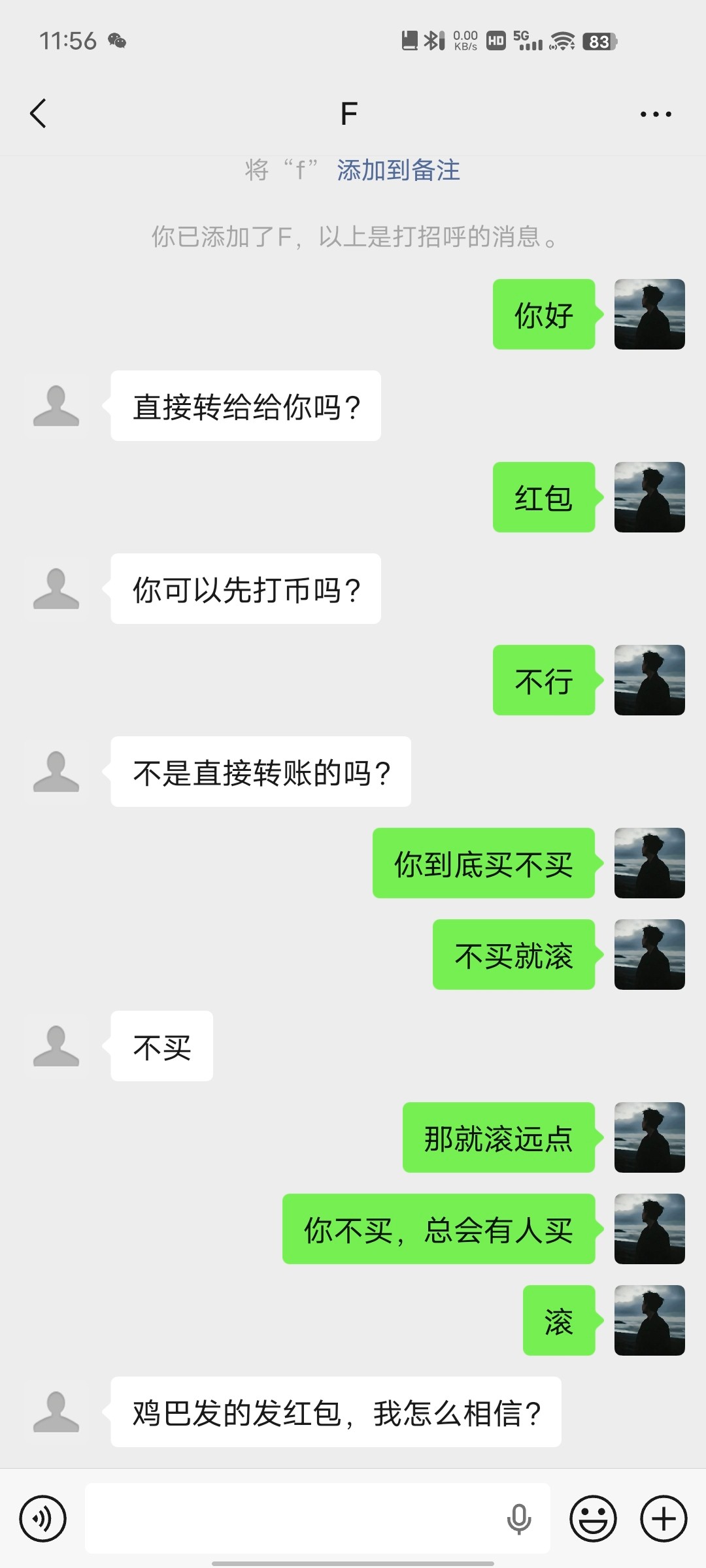
Task: Go back from the chat with F
Action: pos(39,114)
